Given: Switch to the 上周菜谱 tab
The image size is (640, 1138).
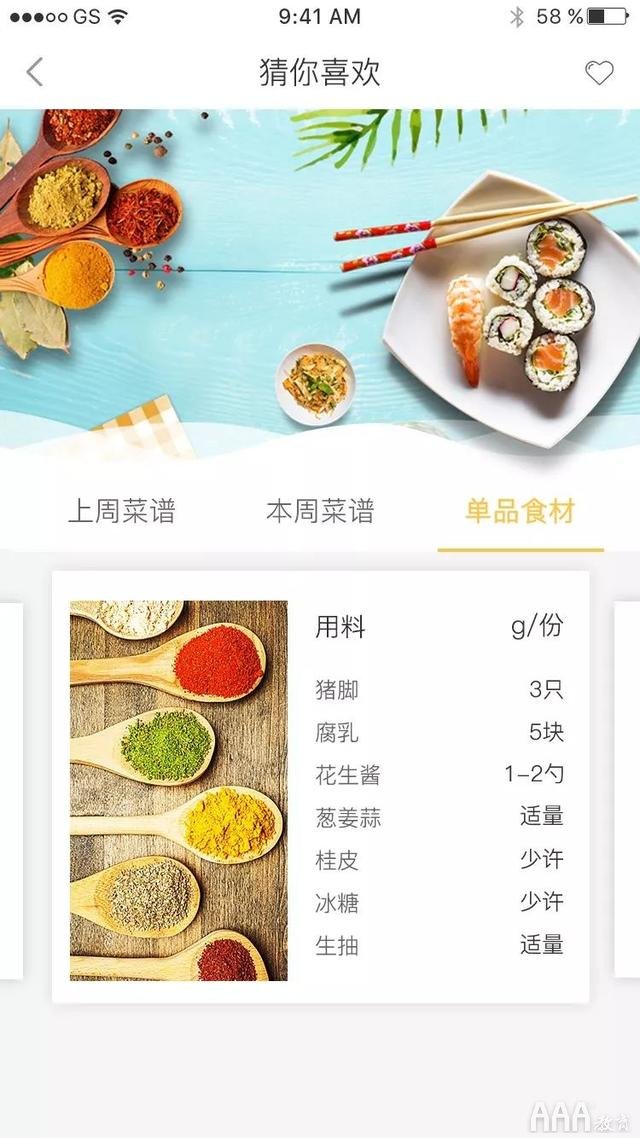Looking at the screenshot, I should [121, 512].
